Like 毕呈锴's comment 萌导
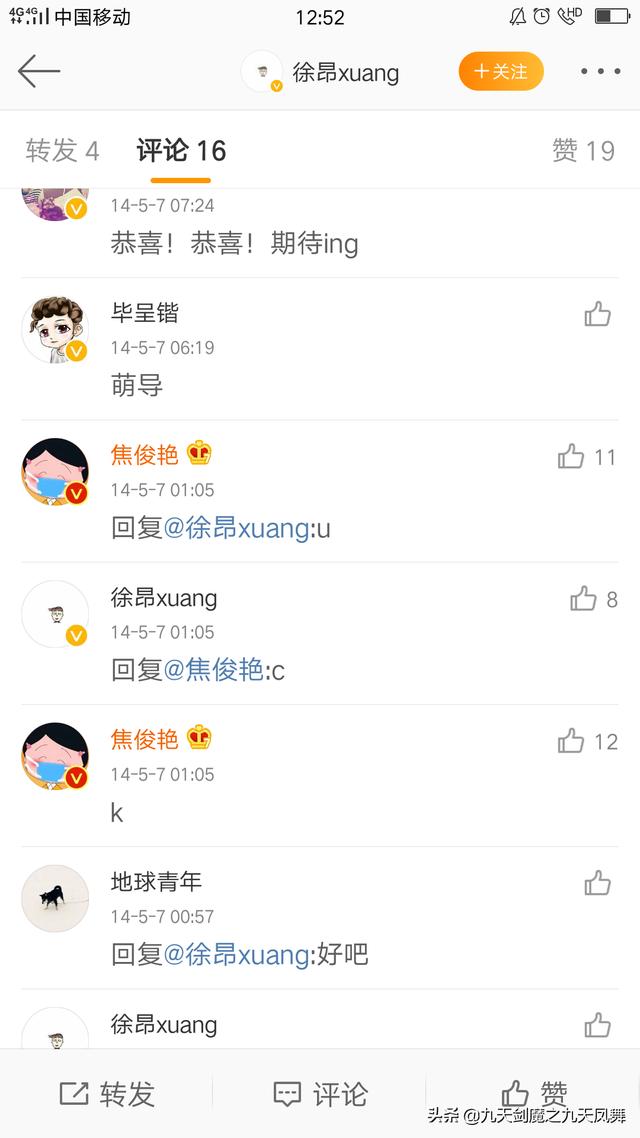The height and width of the screenshot is (1138, 640). [597, 315]
